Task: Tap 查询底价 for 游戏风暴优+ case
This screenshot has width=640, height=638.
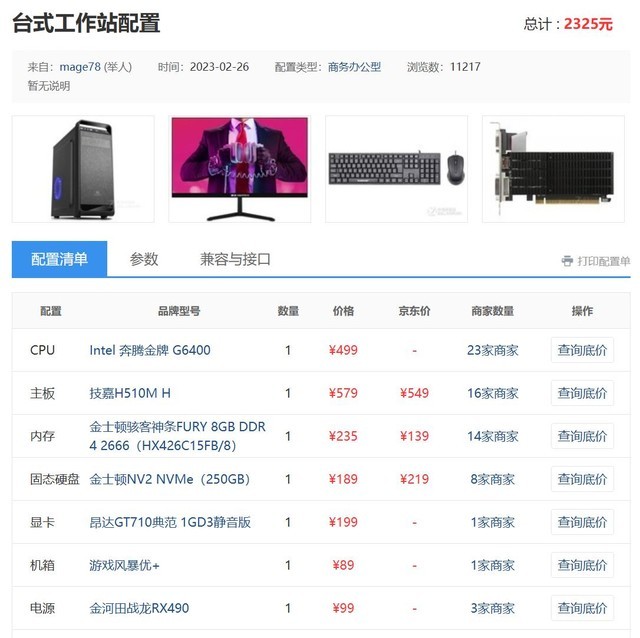Action: [582, 565]
